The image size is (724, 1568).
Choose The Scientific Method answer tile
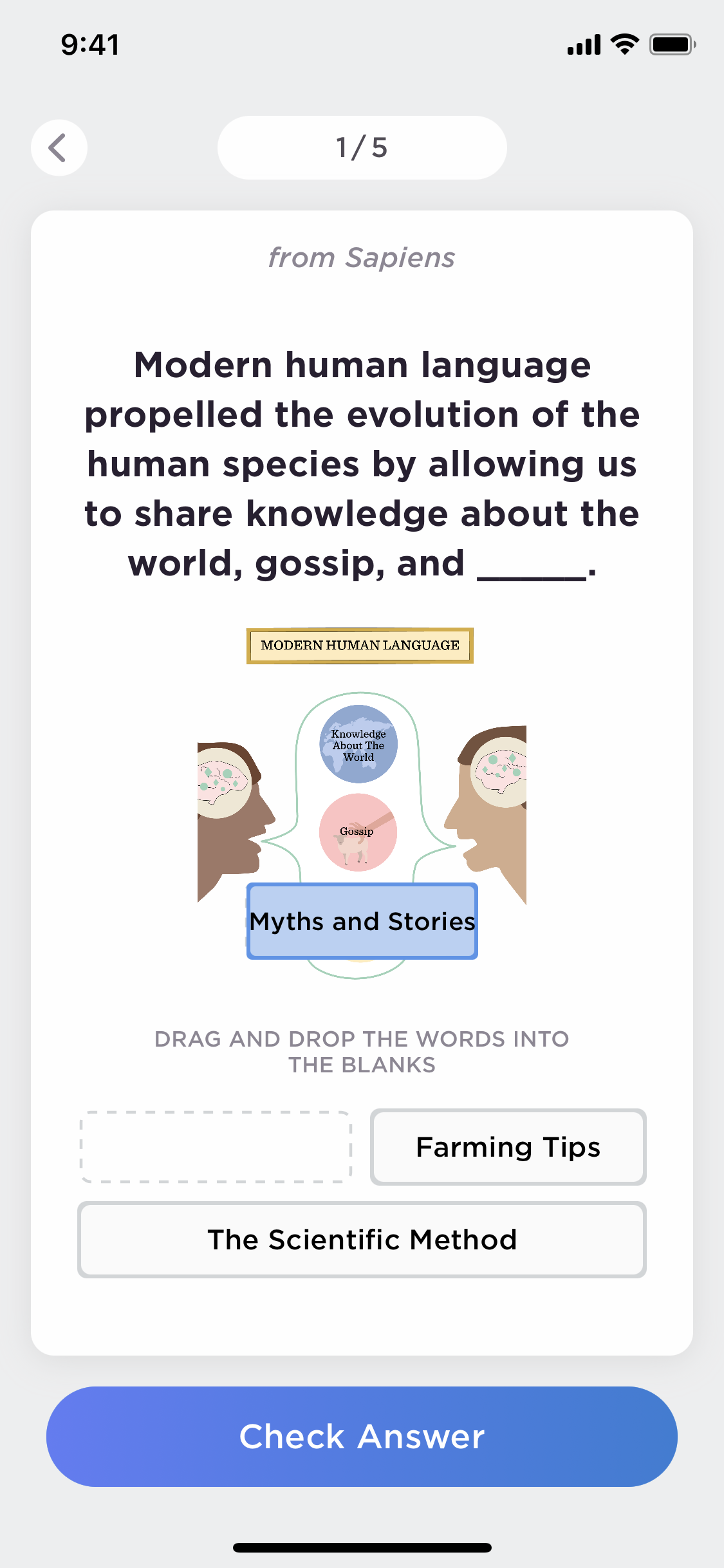[362, 1239]
